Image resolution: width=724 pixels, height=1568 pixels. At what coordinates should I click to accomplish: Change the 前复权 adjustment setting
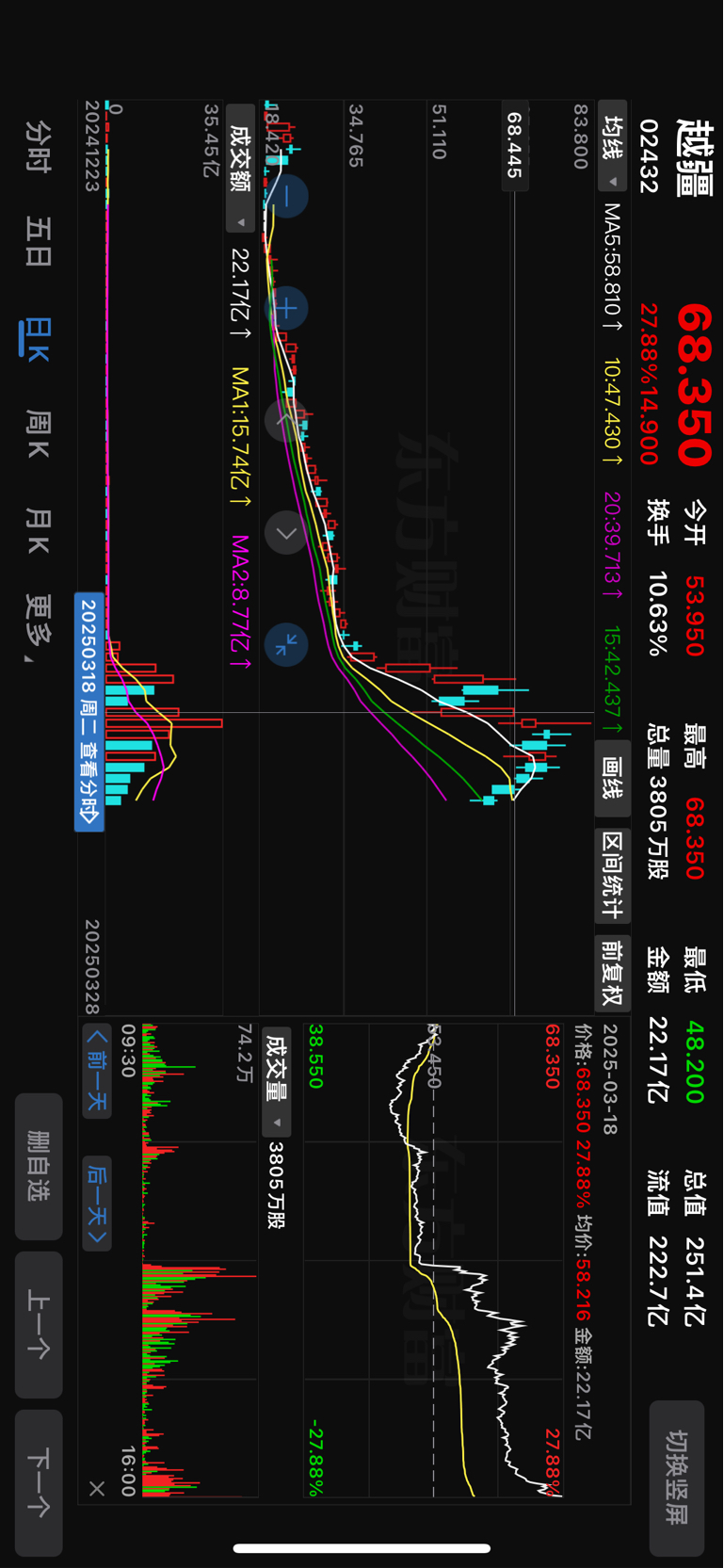613,973
